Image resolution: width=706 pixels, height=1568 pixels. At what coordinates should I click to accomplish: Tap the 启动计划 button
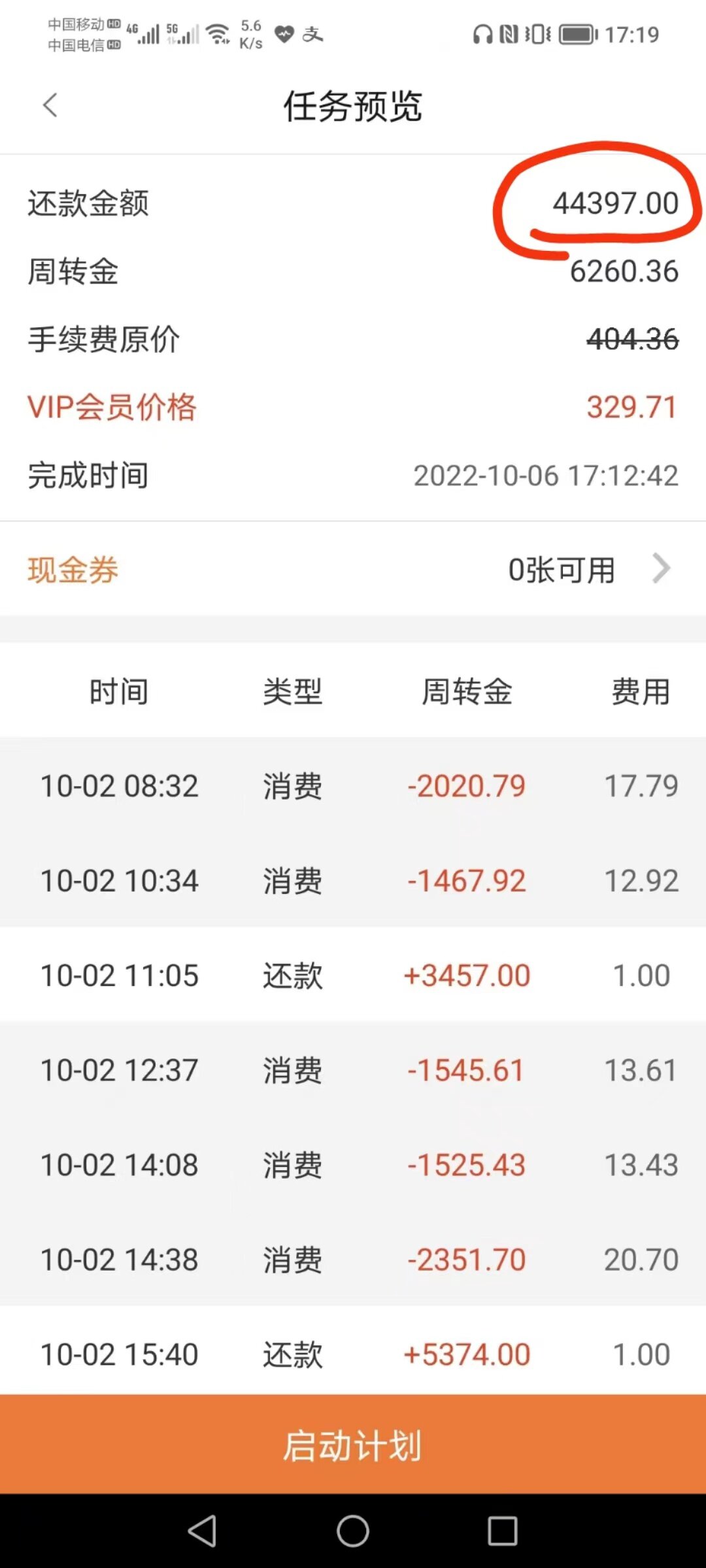coord(353,1445)
